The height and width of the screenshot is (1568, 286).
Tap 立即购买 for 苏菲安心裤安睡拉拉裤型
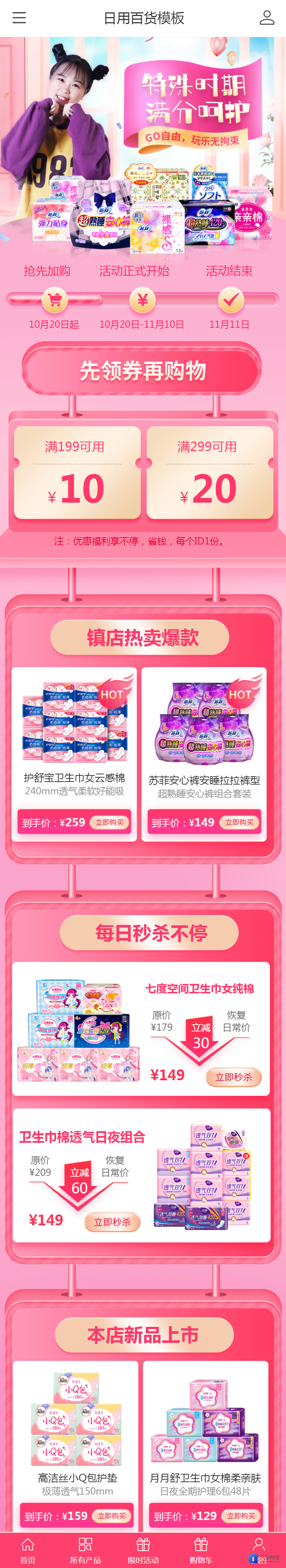tap(240, 822)
